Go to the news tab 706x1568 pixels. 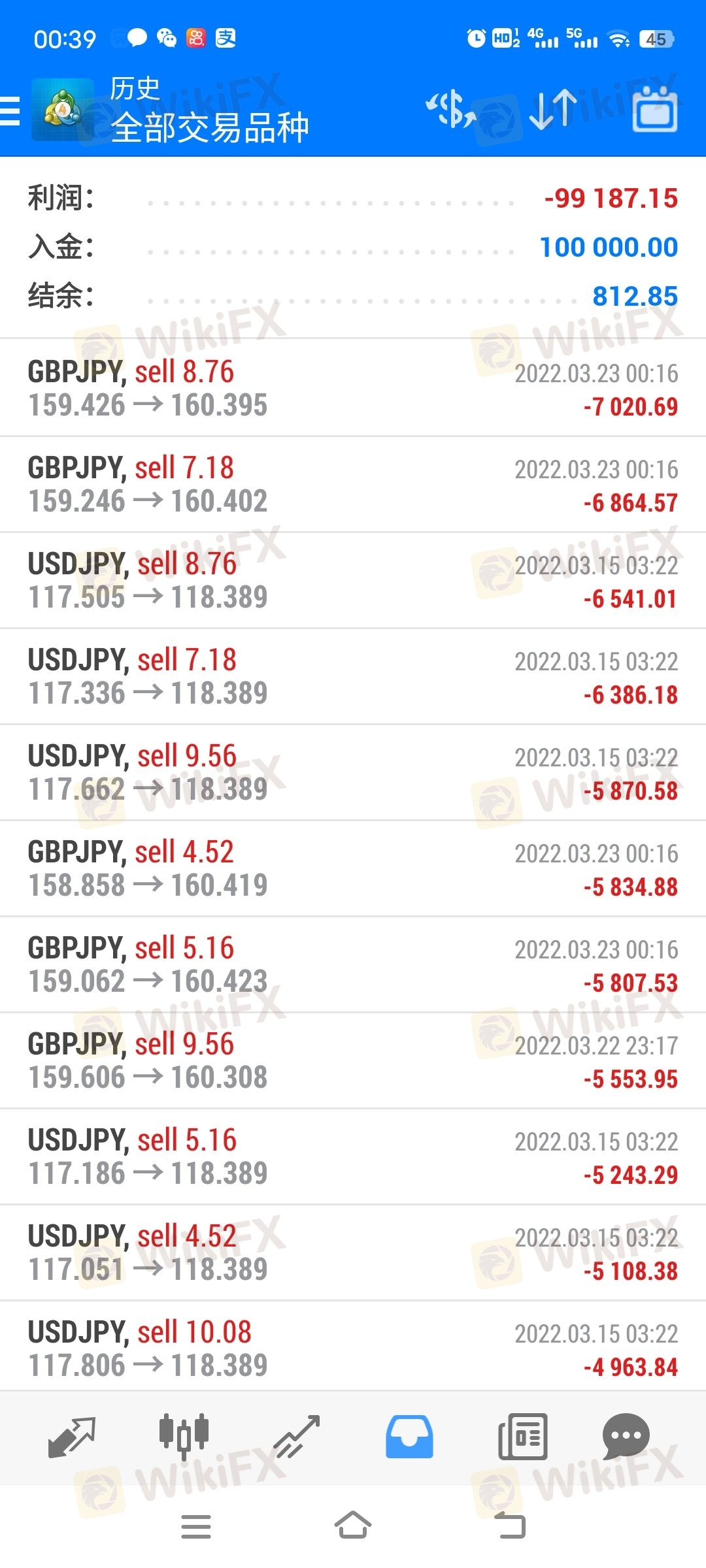522,1437
